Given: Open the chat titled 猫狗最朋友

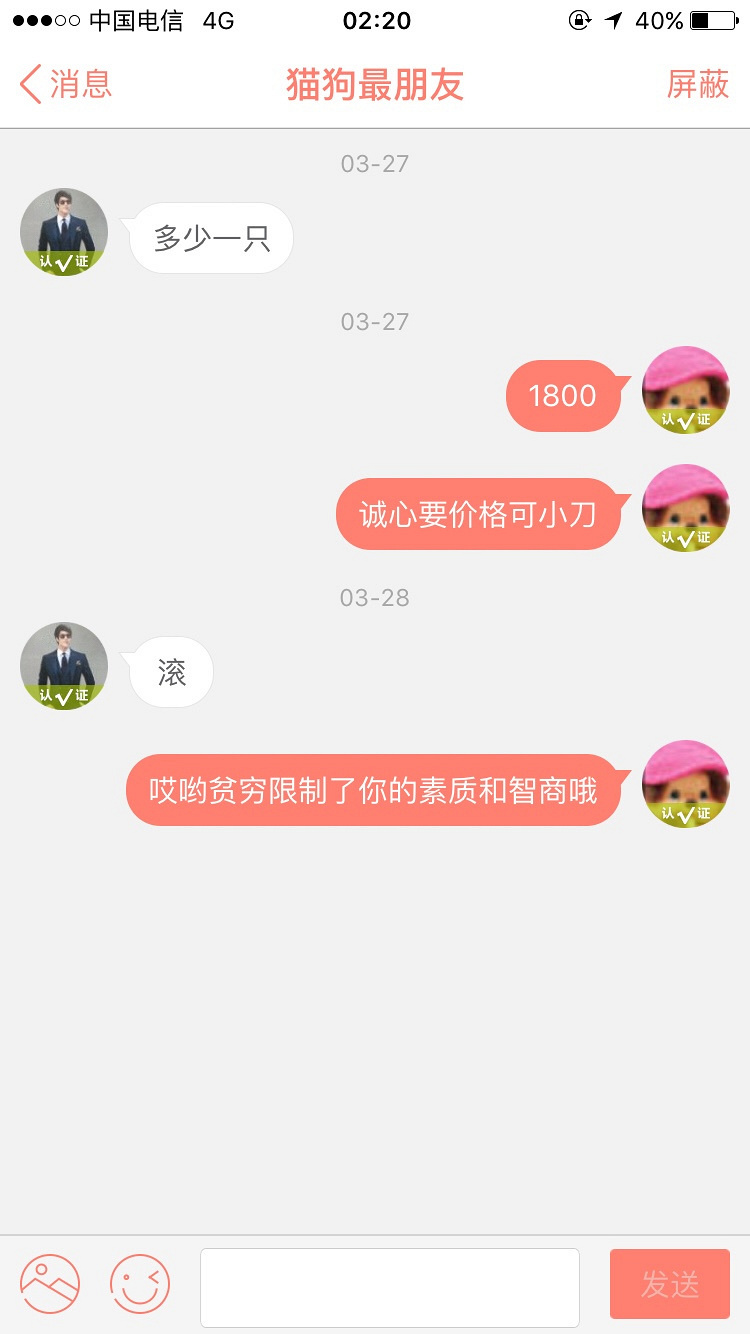Looking at the screenshot, I should pyautogui.click(x=375, y=85).
